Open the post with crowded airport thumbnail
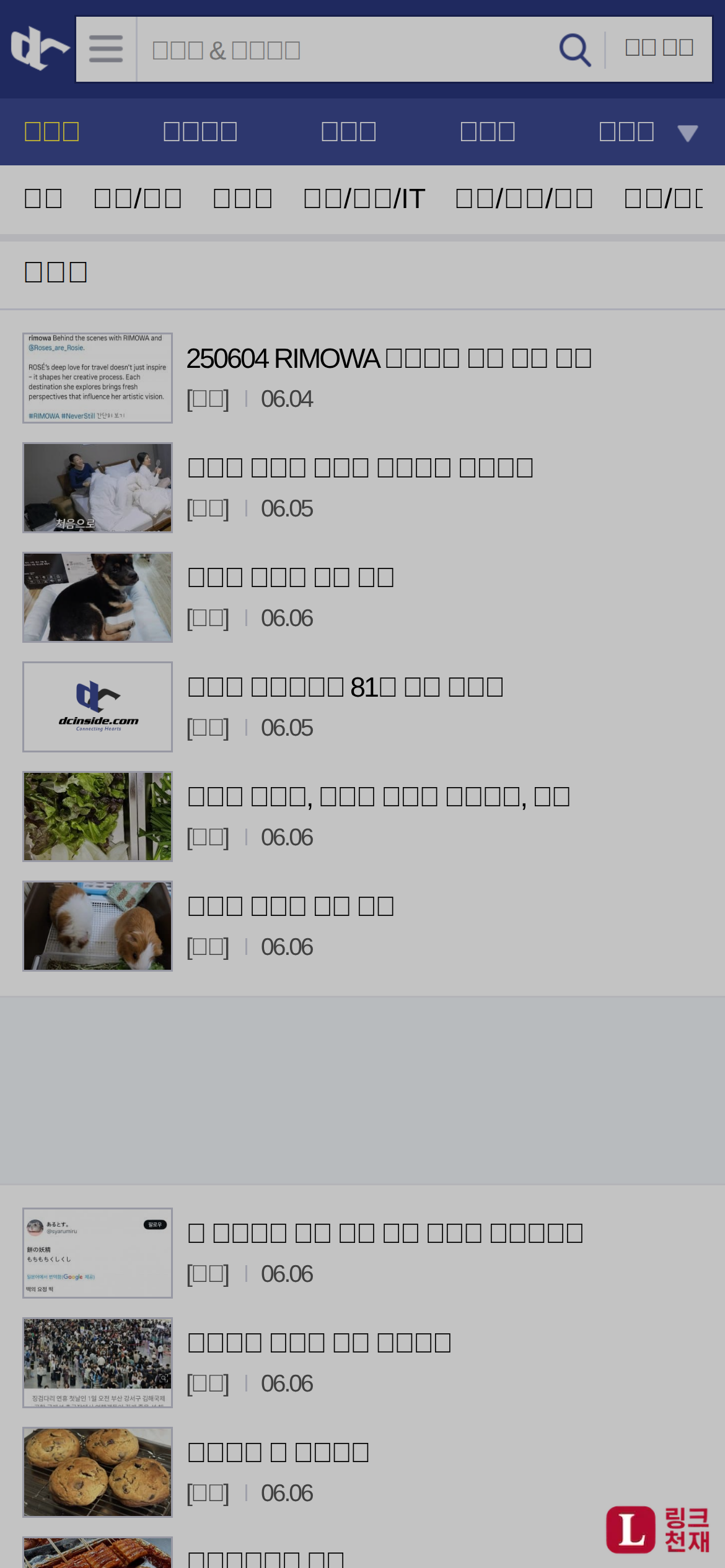 tap(319, 1344)
